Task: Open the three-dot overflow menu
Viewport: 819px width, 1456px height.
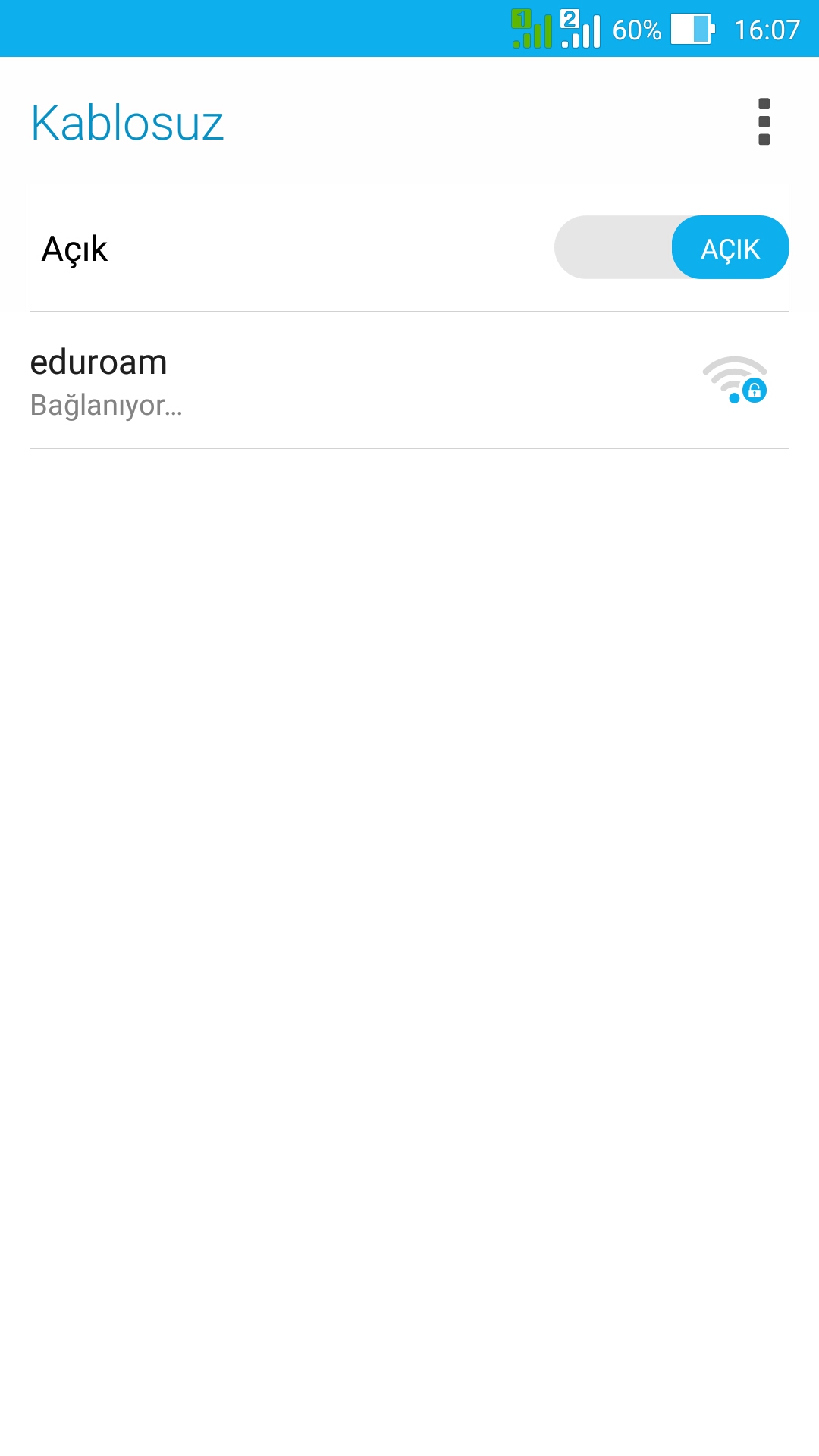Action: 764,121
